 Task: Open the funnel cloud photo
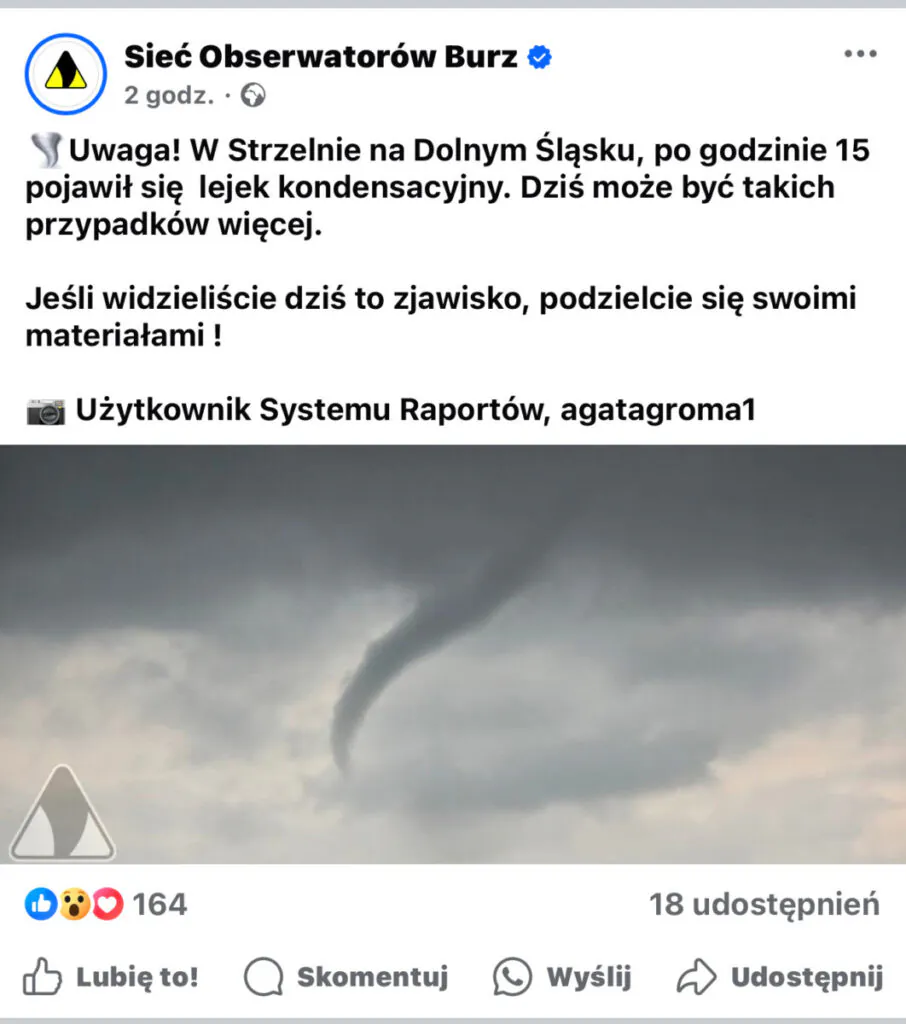pyautogui.click(x=453, y=653)
